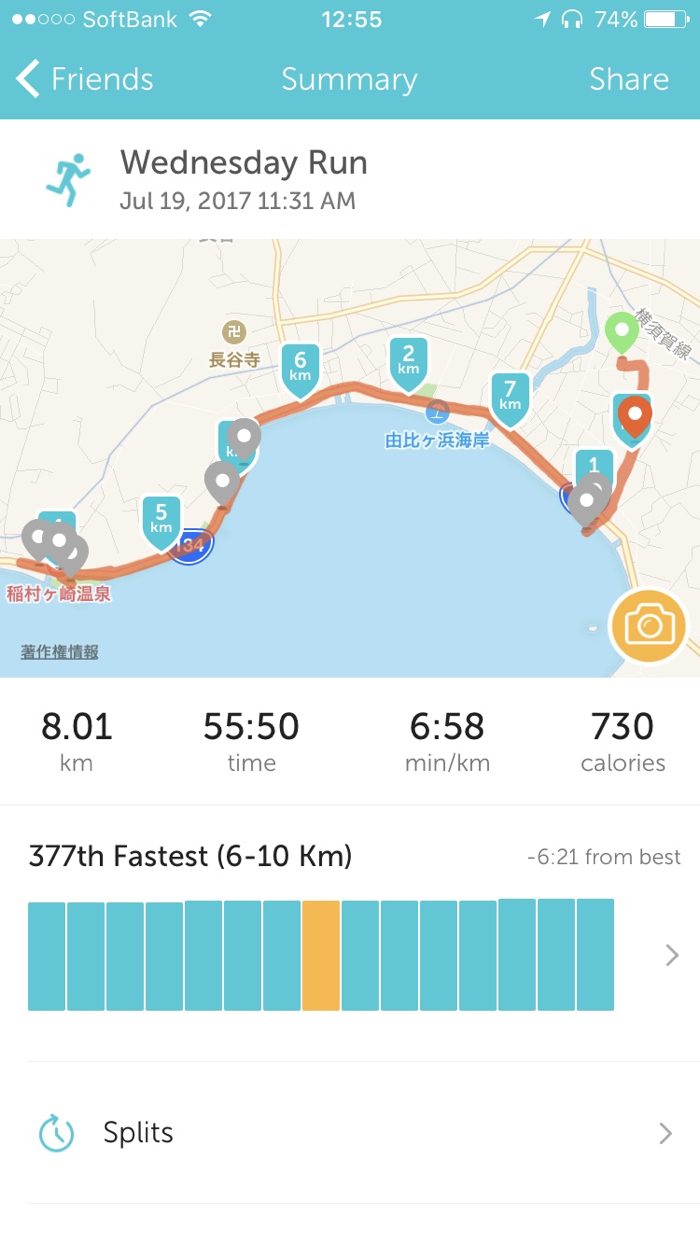
Task: Open the map copyright info link
Action: (60, 652)
